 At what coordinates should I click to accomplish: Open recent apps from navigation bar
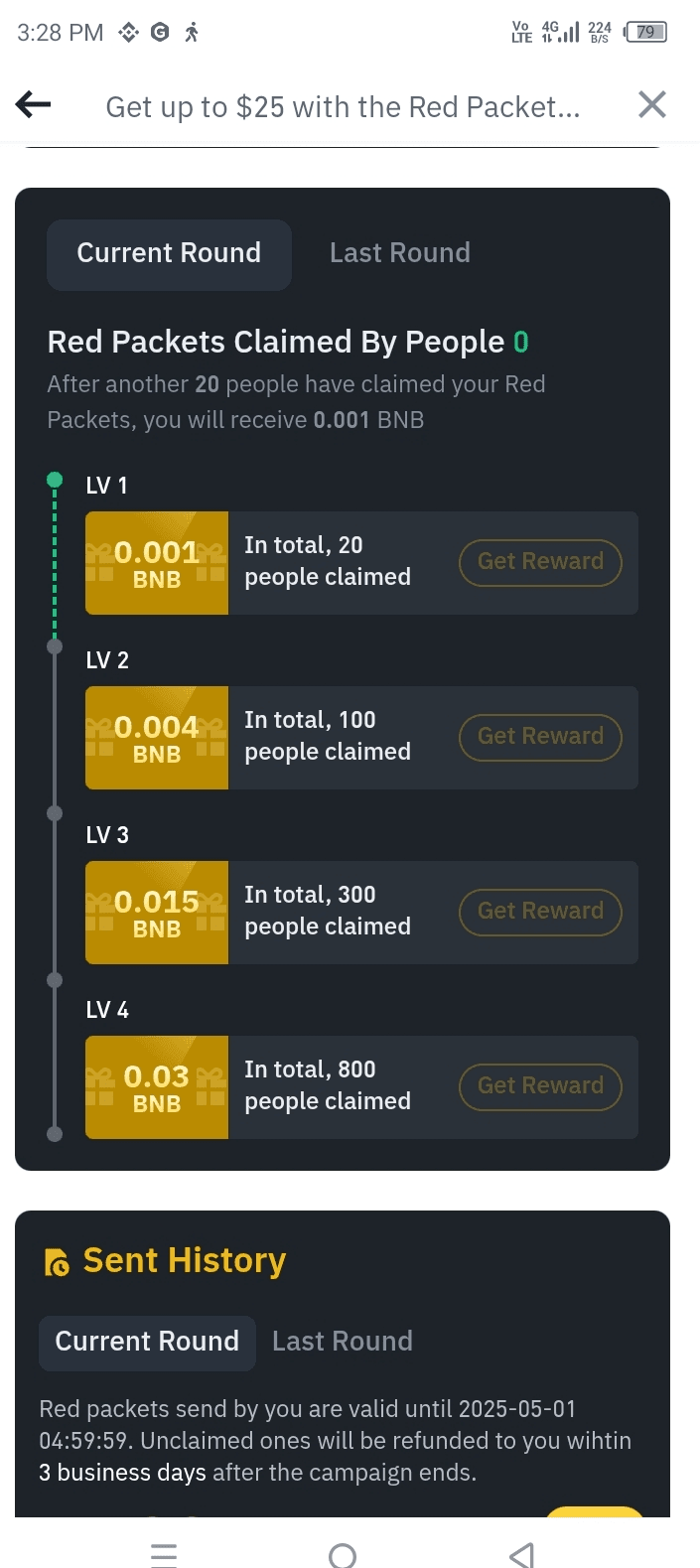(164, 1554)
